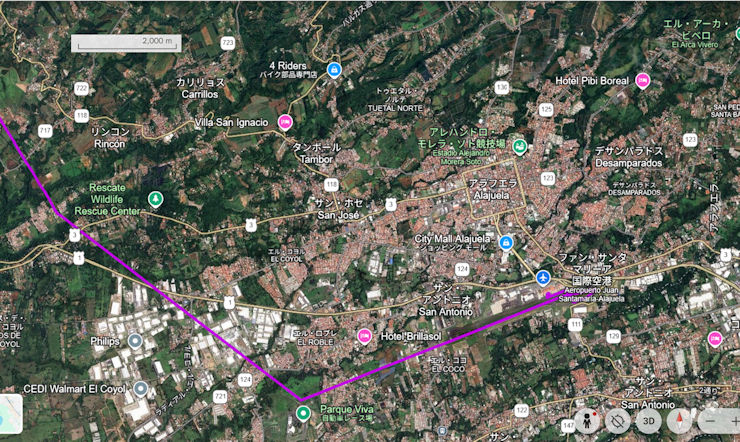Tap the Villa San Ignacio hotel pin
740x442 pixels.
285,122
